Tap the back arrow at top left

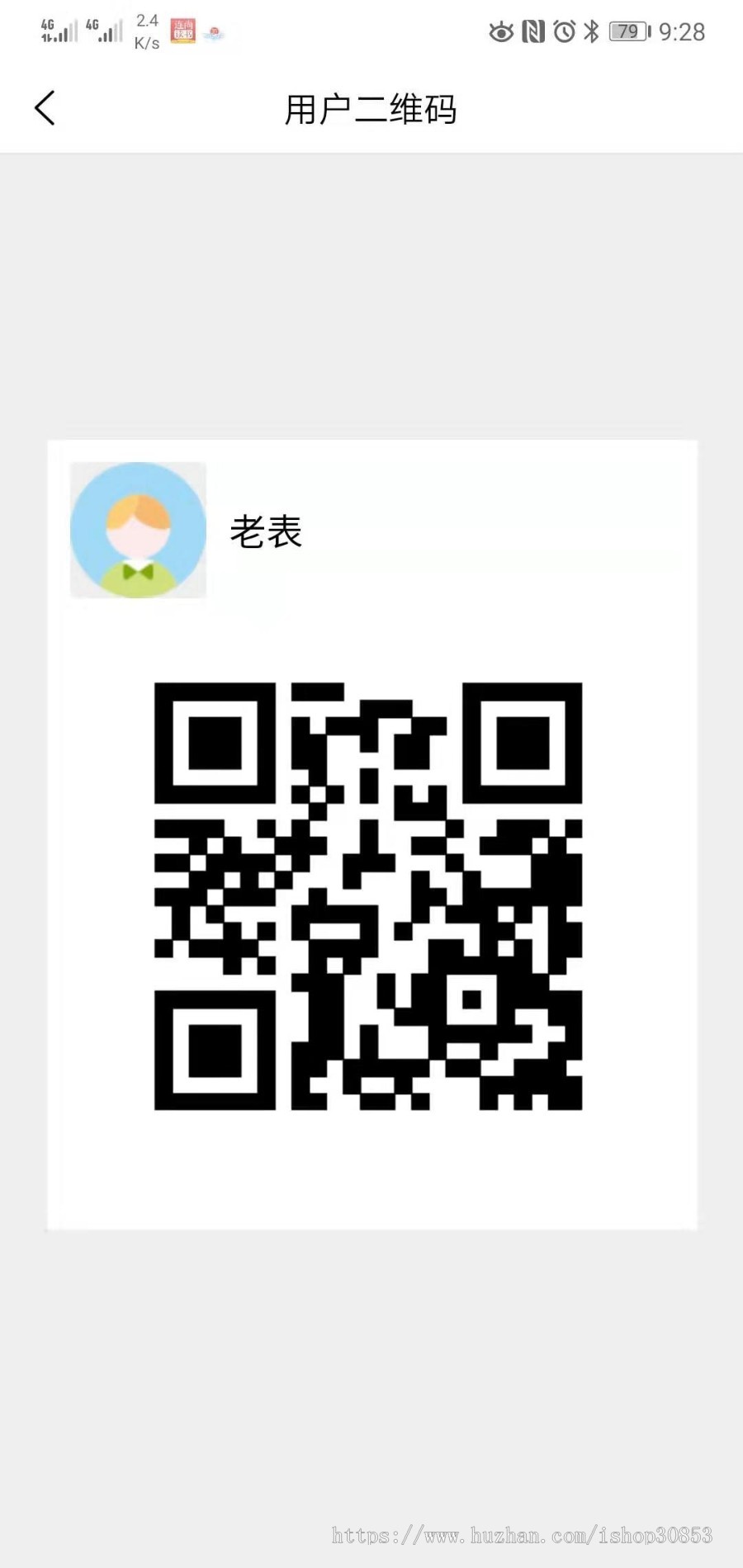(x=45, y=107)
